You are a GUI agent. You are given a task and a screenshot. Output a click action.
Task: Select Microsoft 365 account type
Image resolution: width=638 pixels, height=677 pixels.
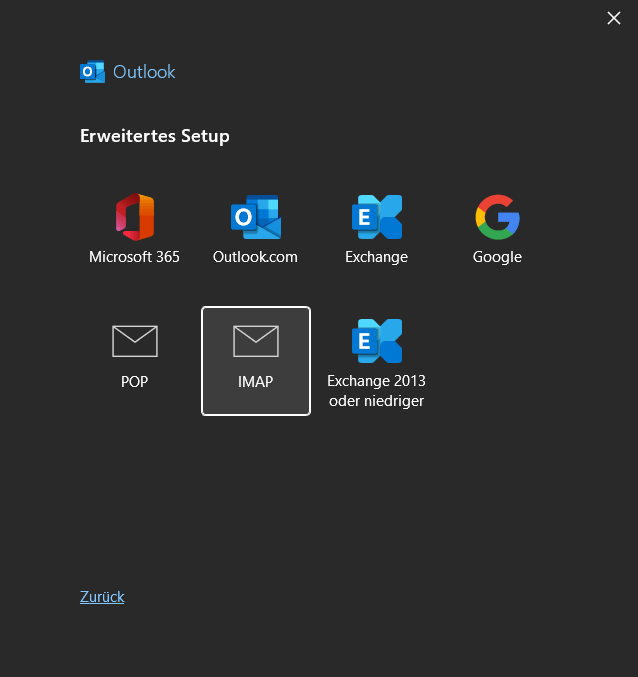tap(134, 229)
